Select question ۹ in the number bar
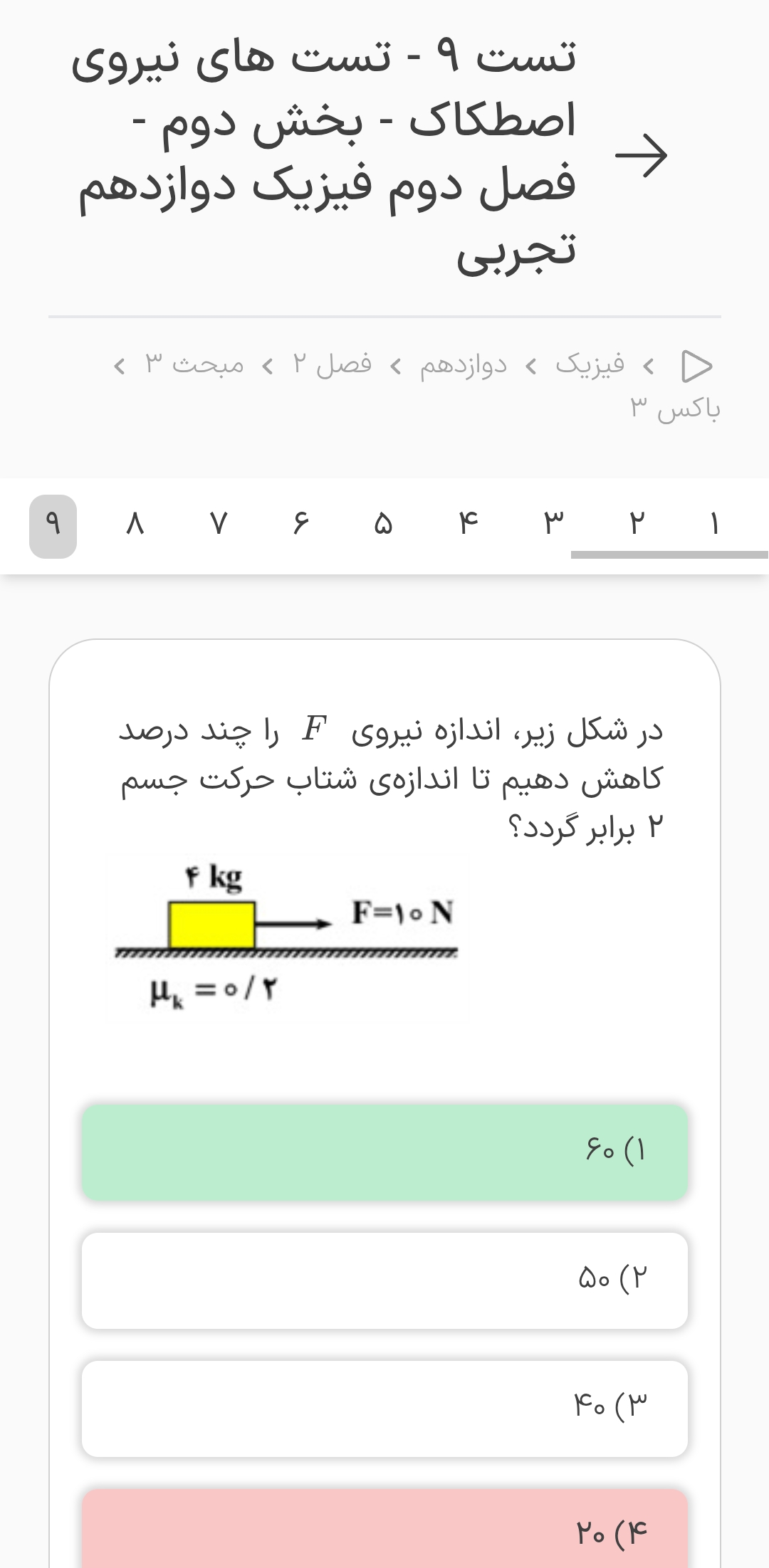This screenshot has height=1568, width=769. [53, 525]
